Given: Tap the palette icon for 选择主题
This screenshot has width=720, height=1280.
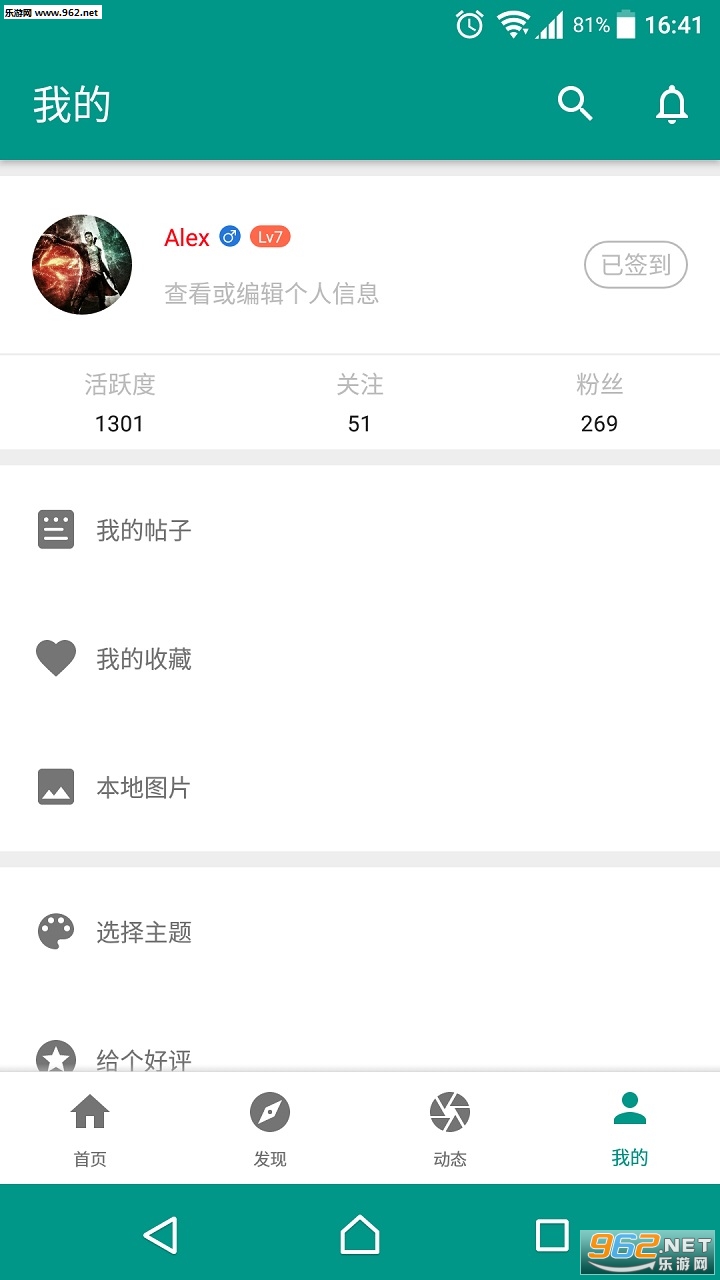Looking at the screenshot, I should pyautogui.click(x=56, y=931).
